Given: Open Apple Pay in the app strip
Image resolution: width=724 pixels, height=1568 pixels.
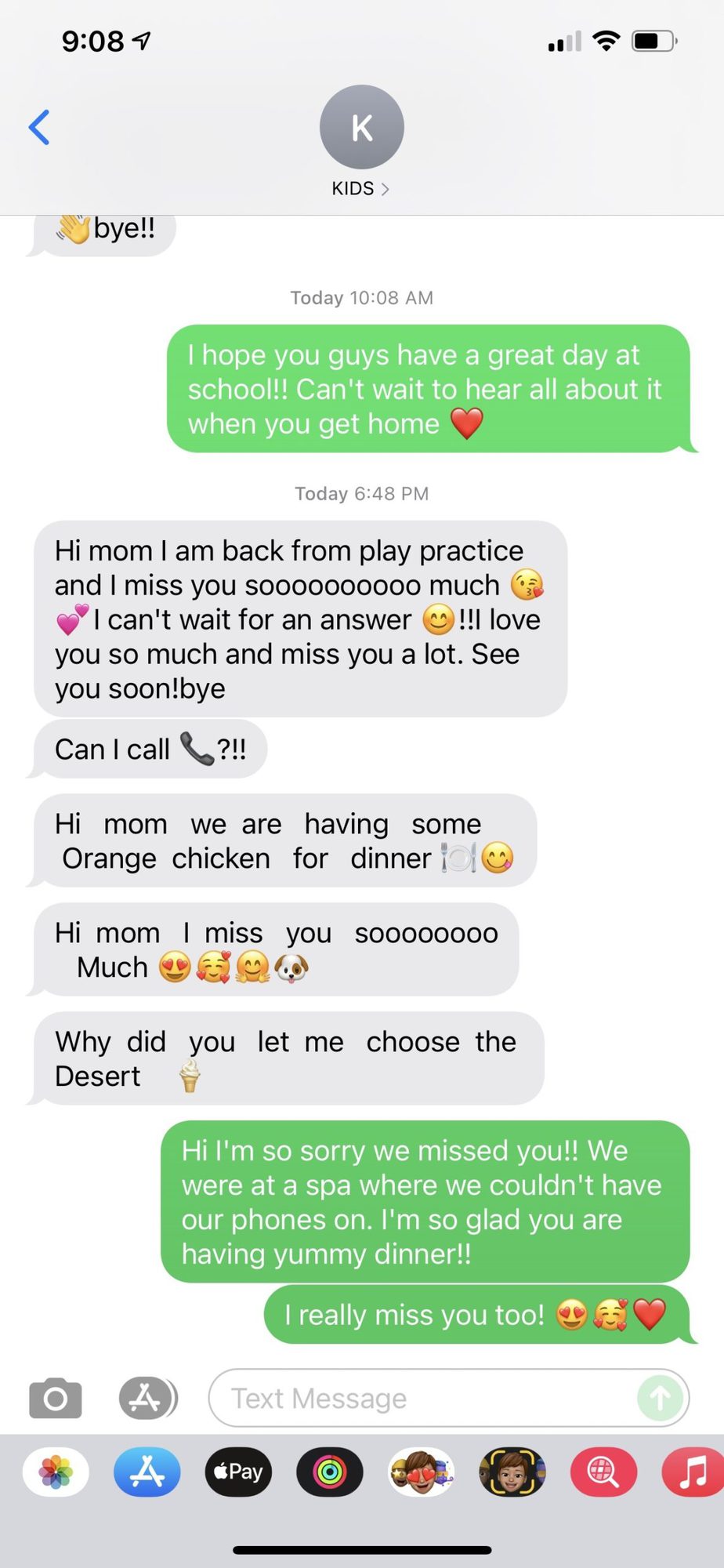Looking at the screenshot, I should pos(238,1472).
